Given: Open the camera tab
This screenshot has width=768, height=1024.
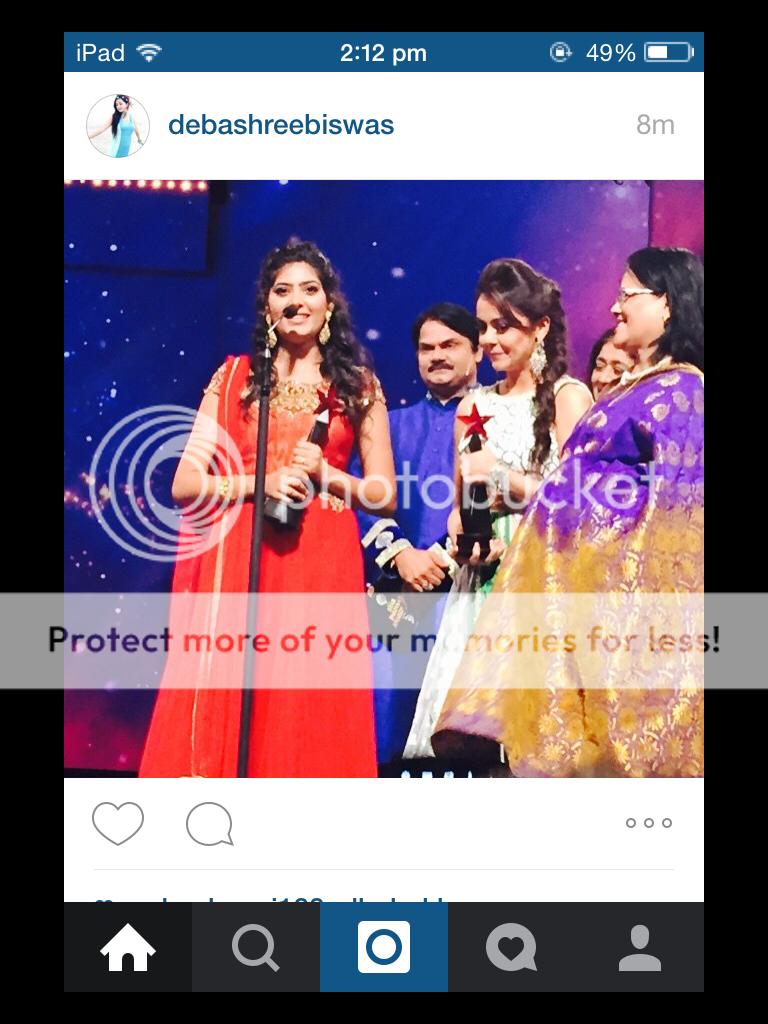Looking at the screenshot, I should 384,947.
